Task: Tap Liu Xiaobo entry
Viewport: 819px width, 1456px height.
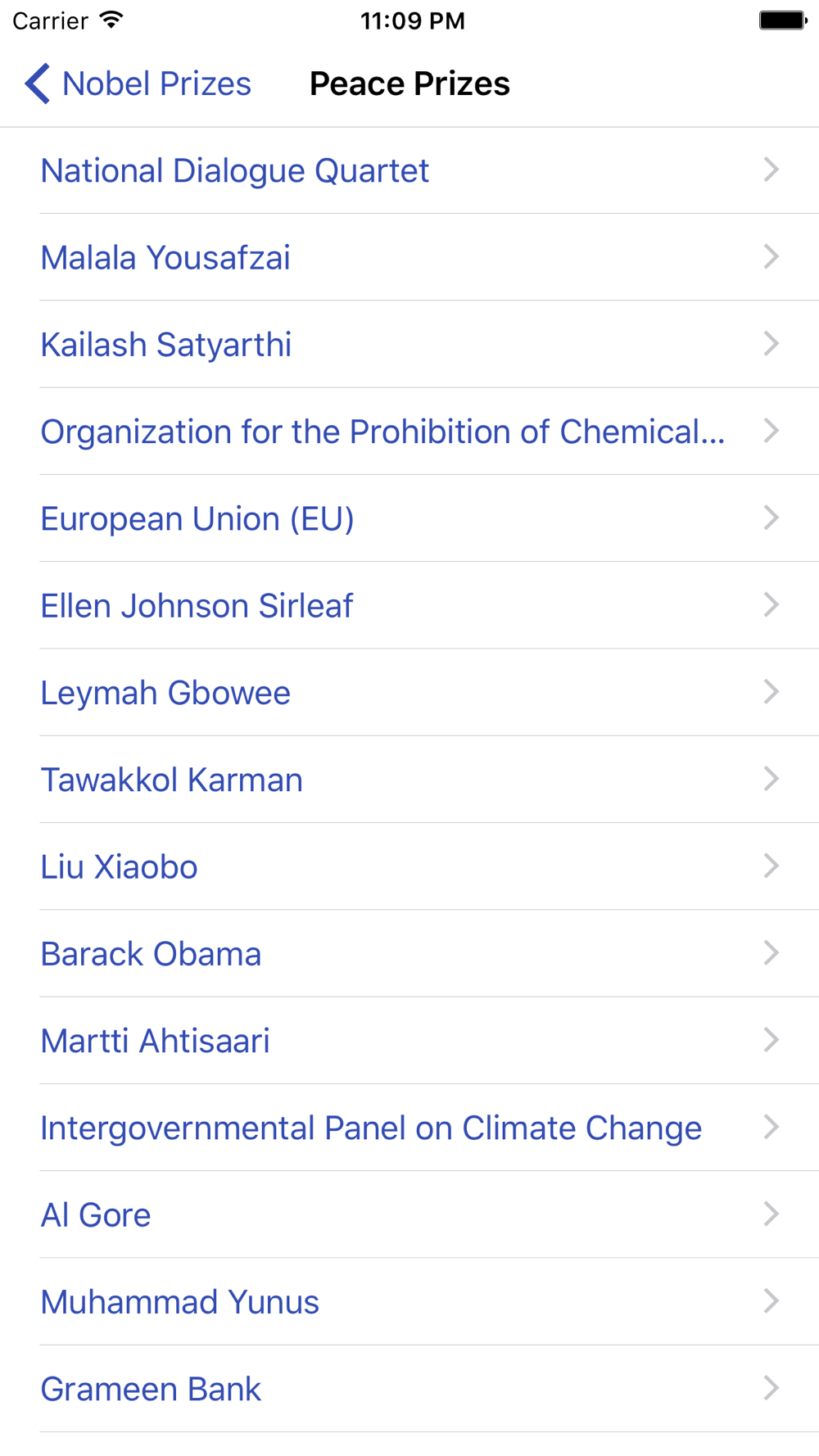Action: point(409,866)
